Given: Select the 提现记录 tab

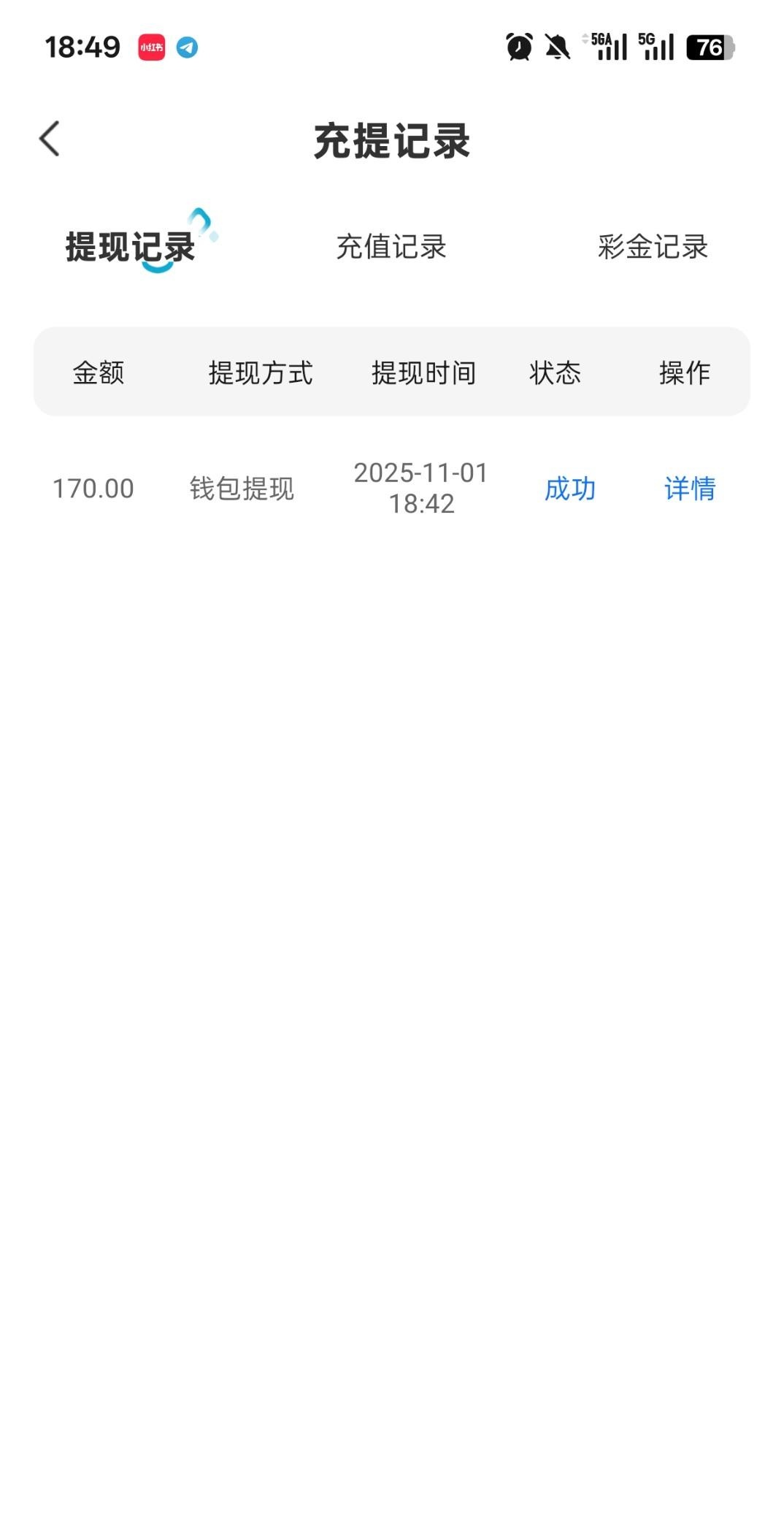Looking at the screenshot, I should click(131, 247).
